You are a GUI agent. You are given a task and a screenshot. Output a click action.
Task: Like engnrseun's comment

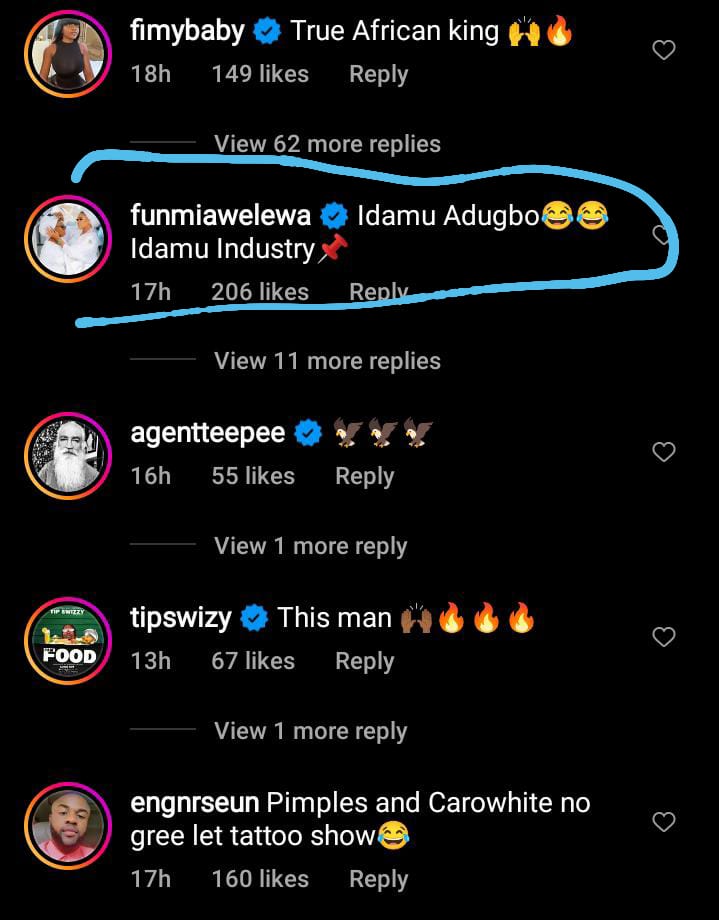click(x=664, y=822)
